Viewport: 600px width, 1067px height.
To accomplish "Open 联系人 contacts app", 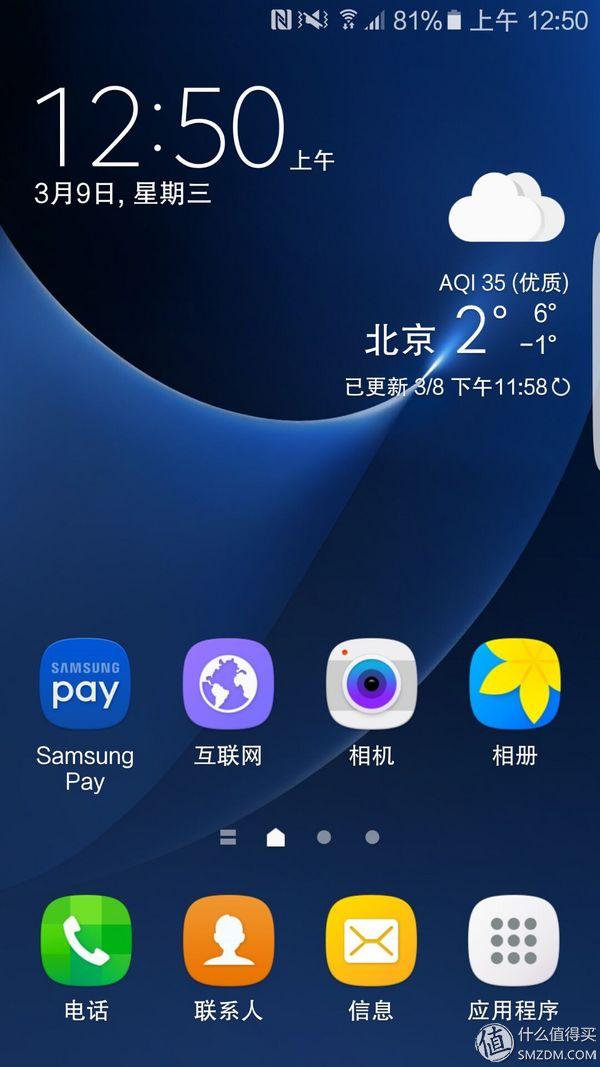I will pos(228,941).
